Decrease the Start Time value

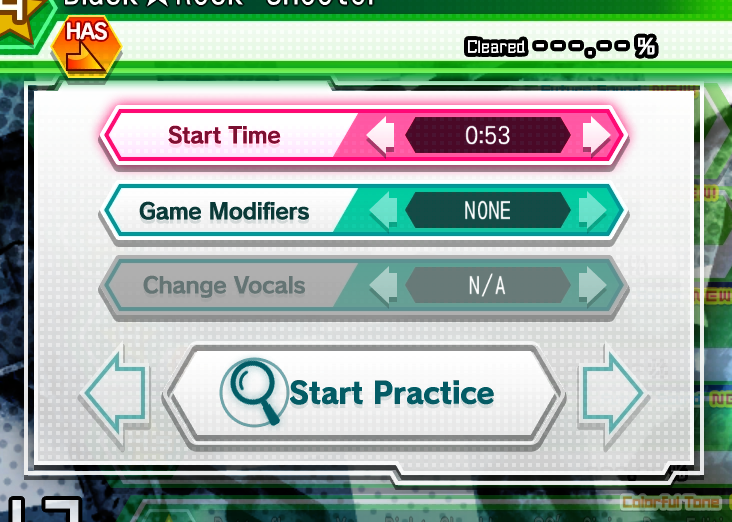click(x=381, y=136)
